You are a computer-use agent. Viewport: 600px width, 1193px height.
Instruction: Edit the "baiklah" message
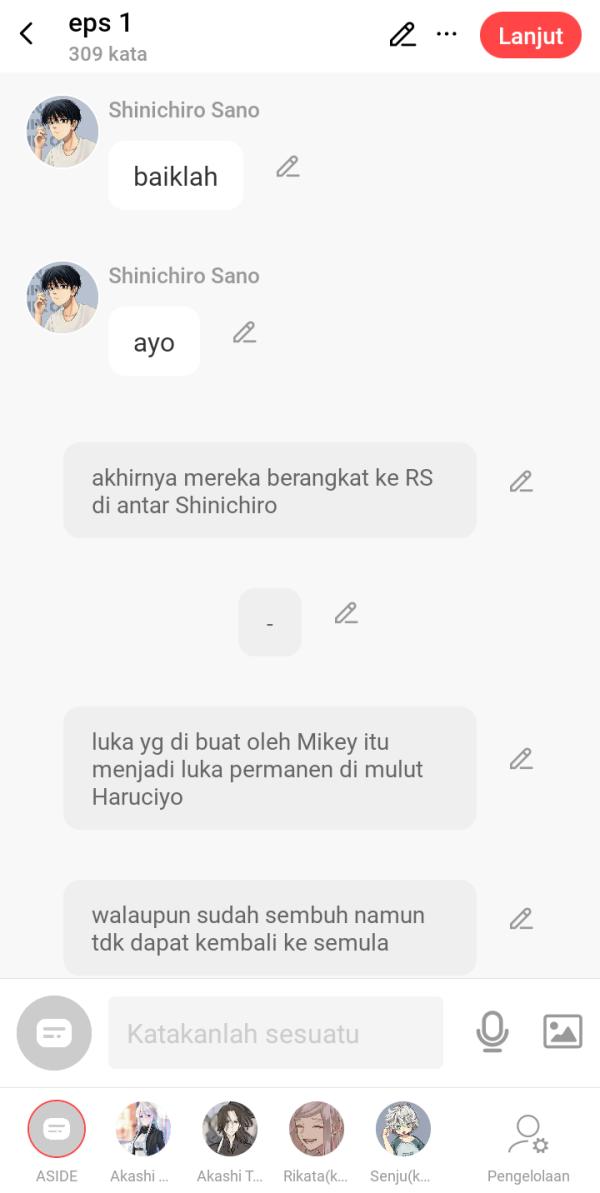coord(288,167)
